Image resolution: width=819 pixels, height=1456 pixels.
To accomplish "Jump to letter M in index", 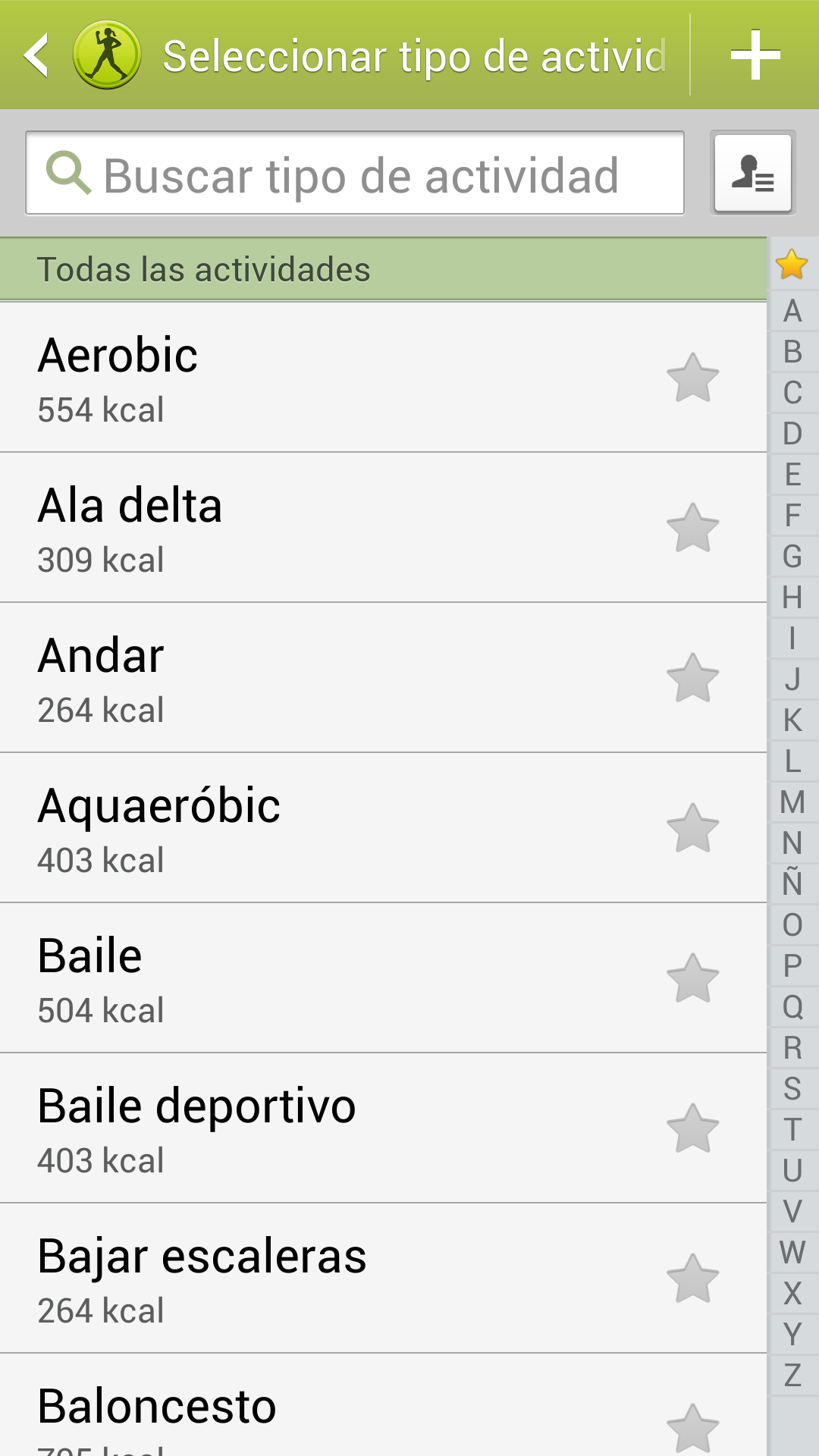I will tap(792, 802).
